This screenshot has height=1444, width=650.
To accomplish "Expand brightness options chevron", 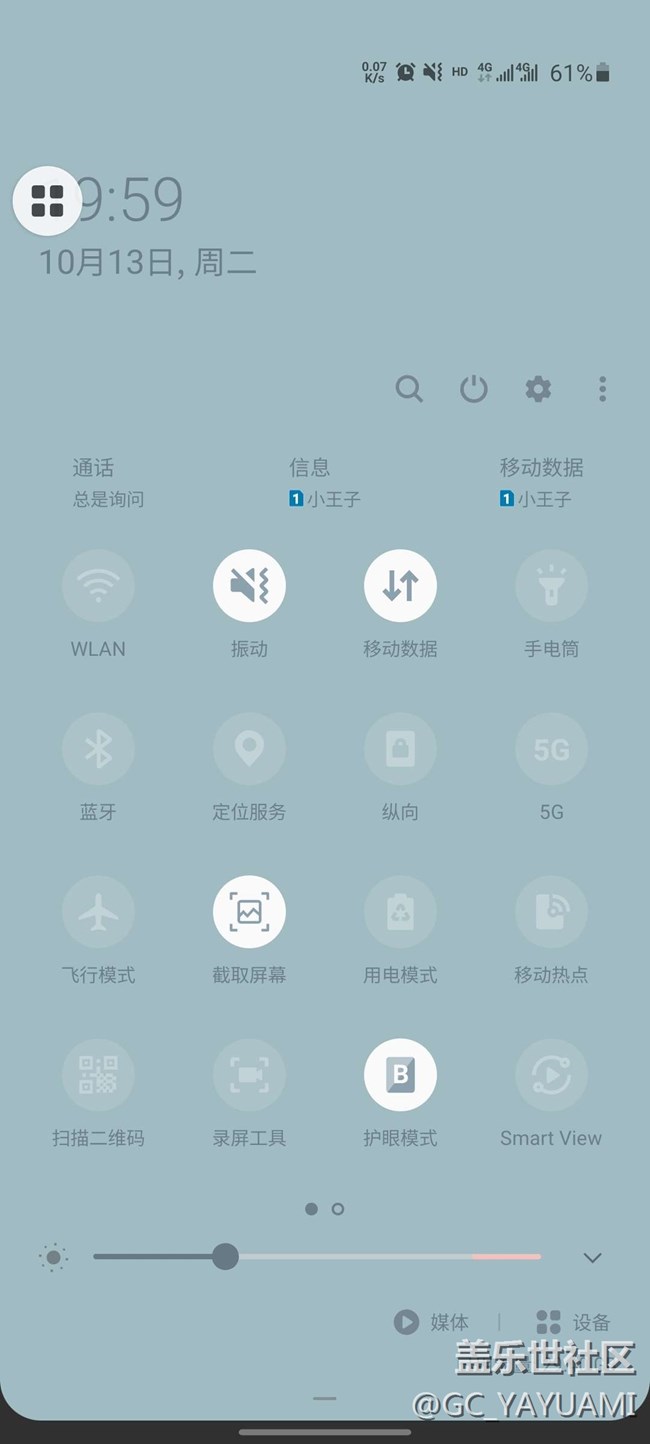I will tap(592, 1257).
